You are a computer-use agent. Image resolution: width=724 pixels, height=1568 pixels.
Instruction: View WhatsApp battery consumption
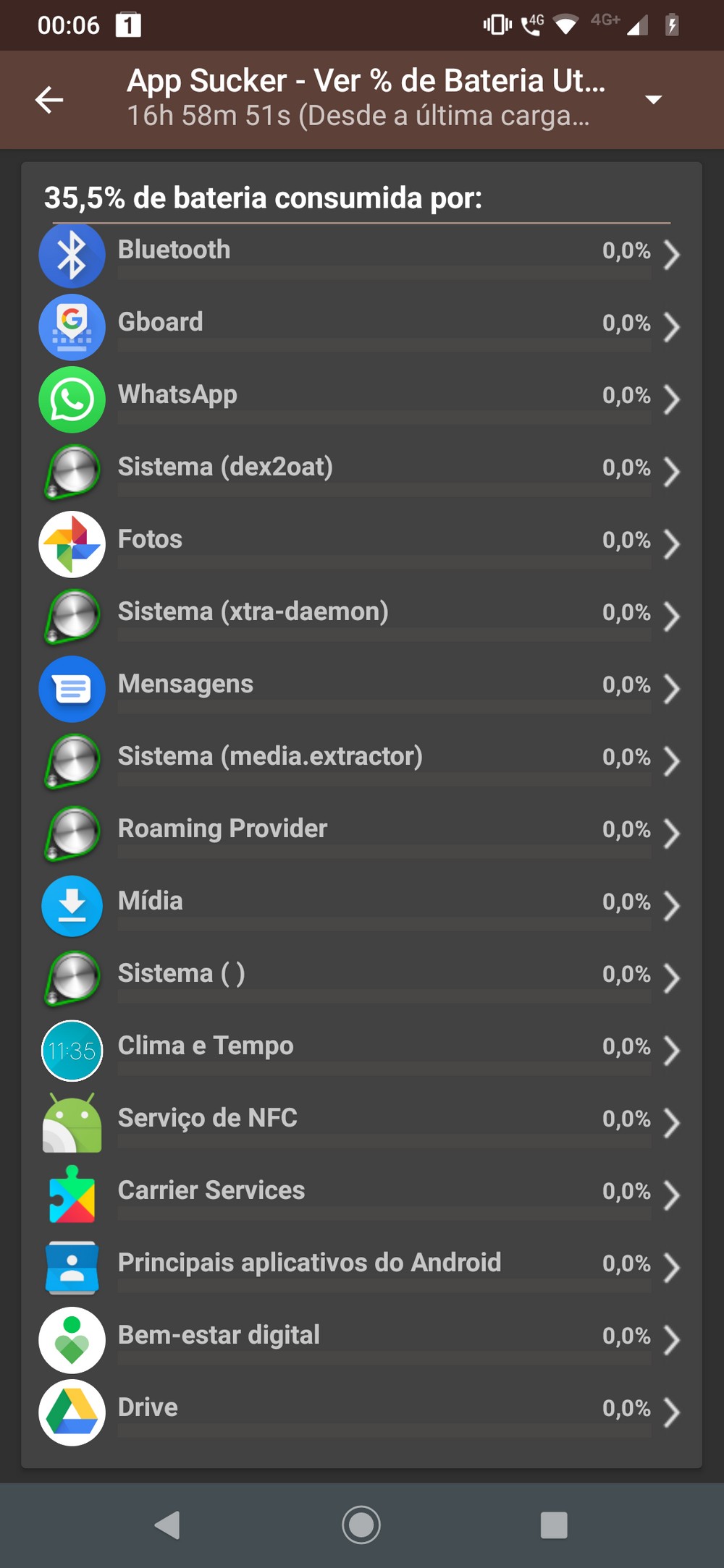coord(361,399)
